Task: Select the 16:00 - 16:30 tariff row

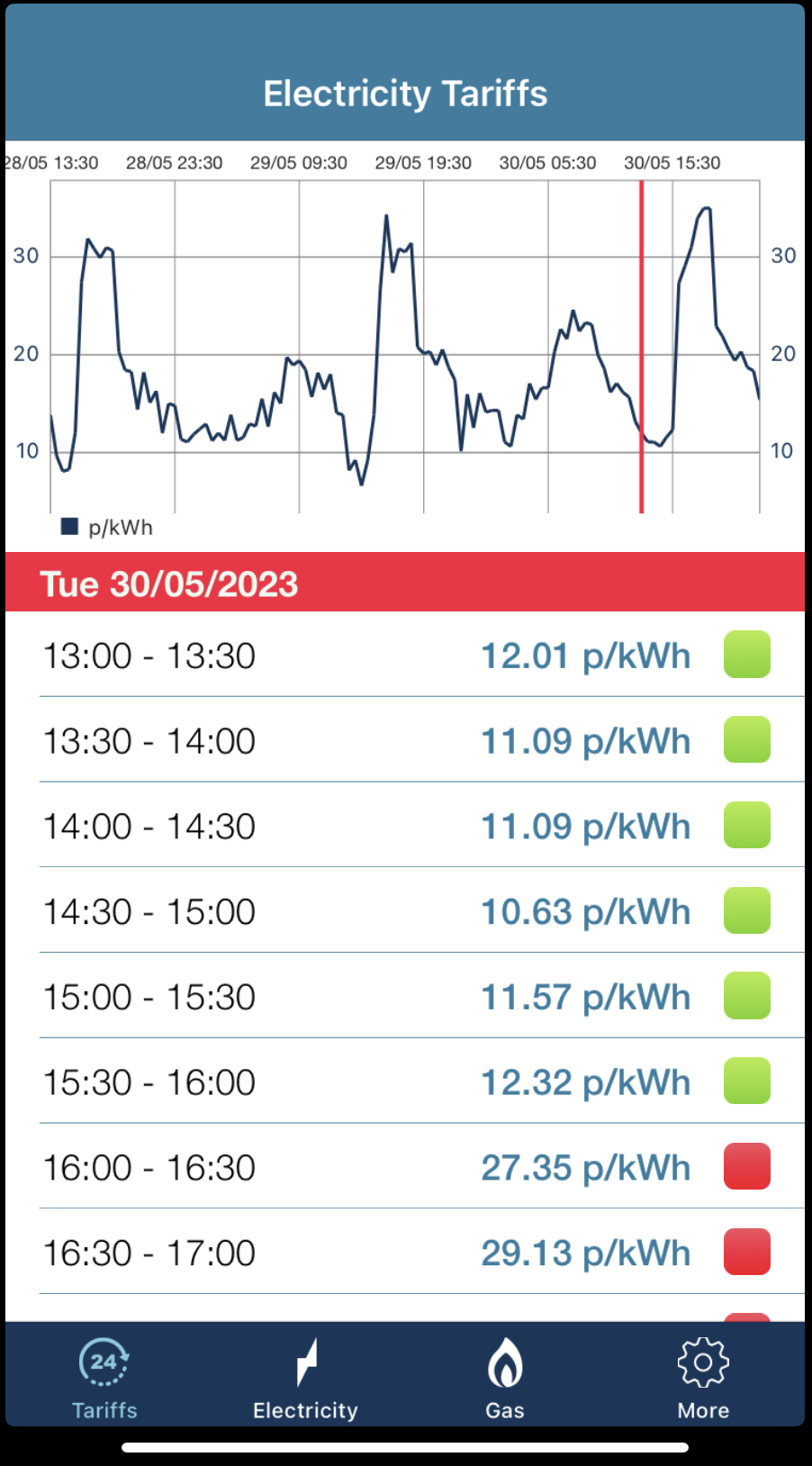Action: click(x=405, y=1166)
